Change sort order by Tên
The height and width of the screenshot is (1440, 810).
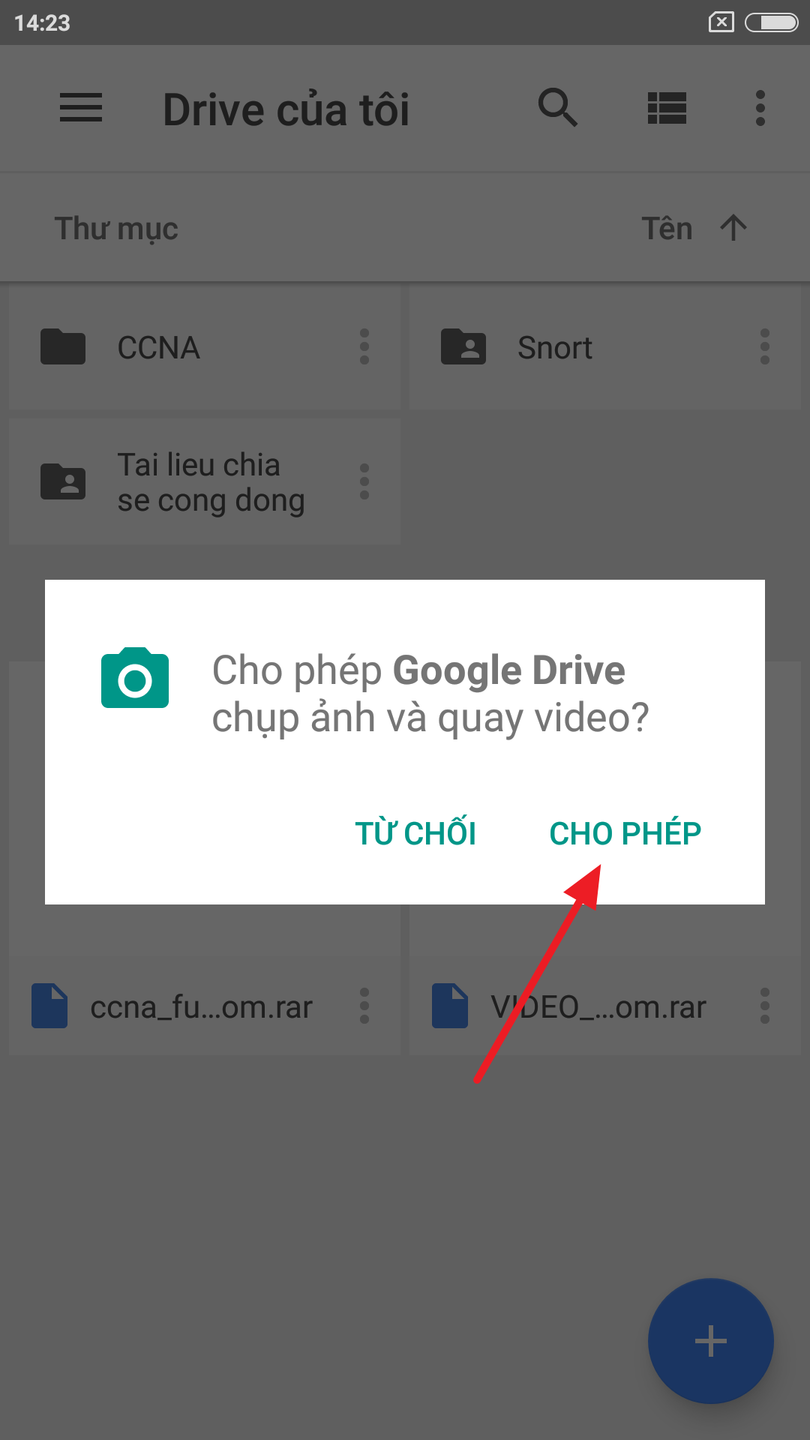pos(695,228)
